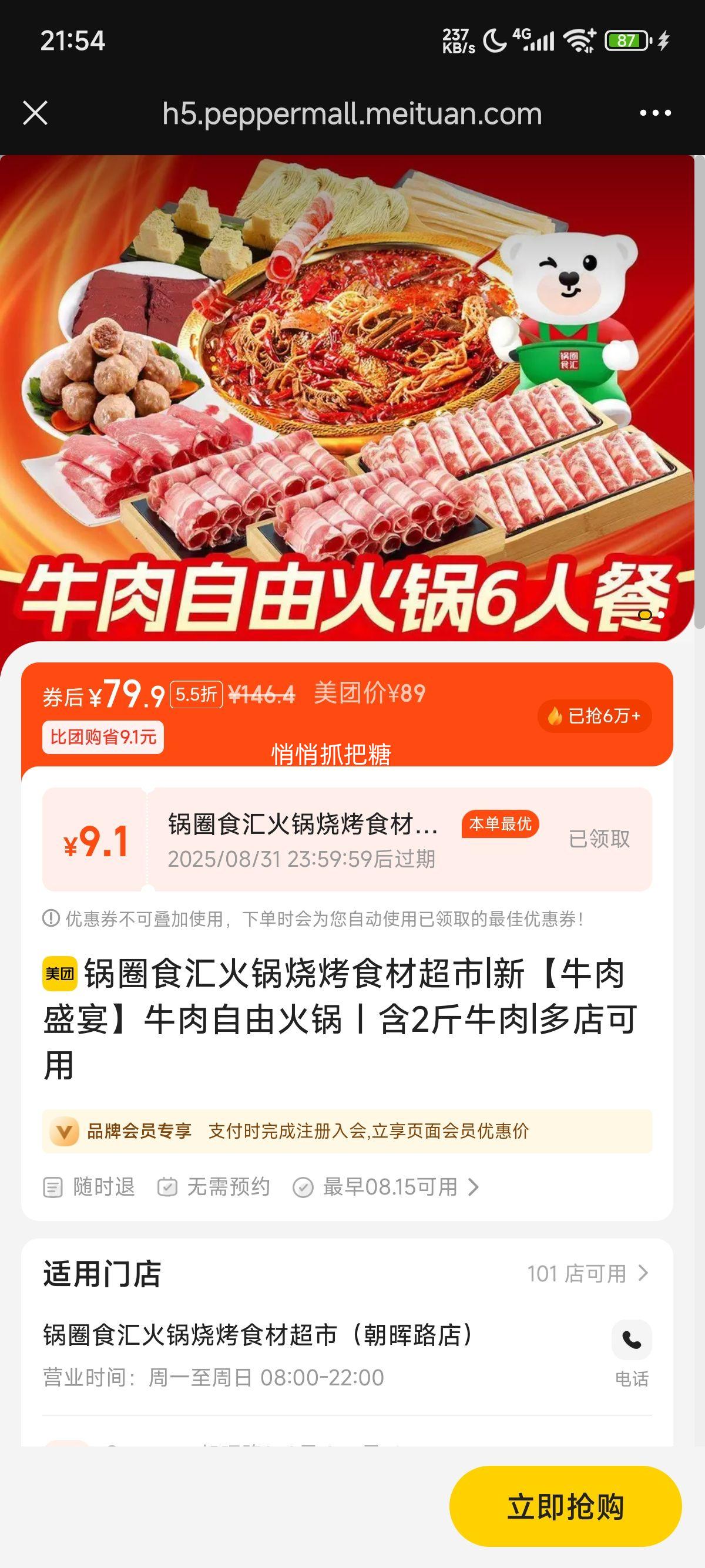
Task: Close the web page with X
Action: [35, 113]
